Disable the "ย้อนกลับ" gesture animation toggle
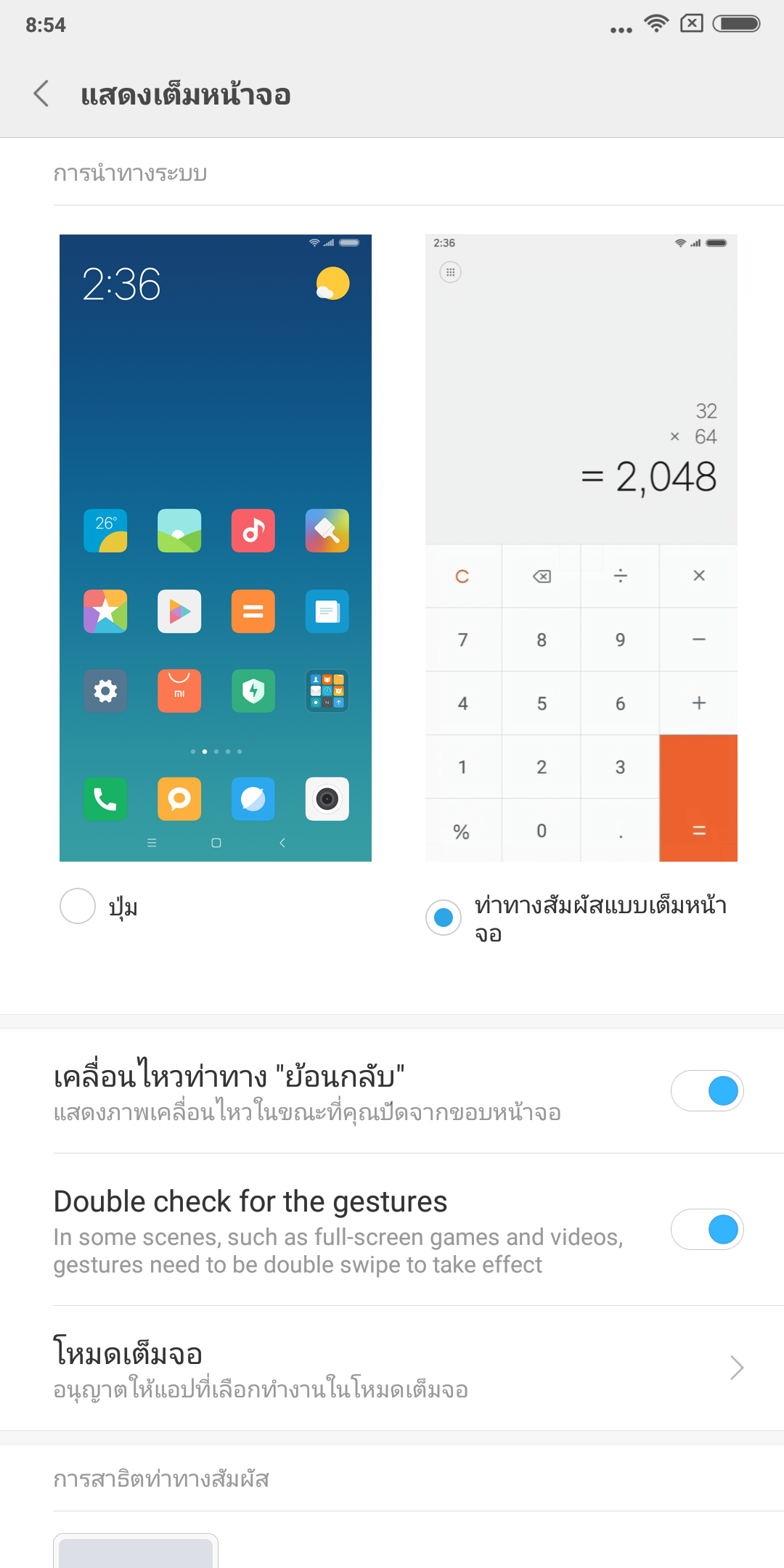The height and width of the screenshot is (1568, 784). tap(706, 1090)
